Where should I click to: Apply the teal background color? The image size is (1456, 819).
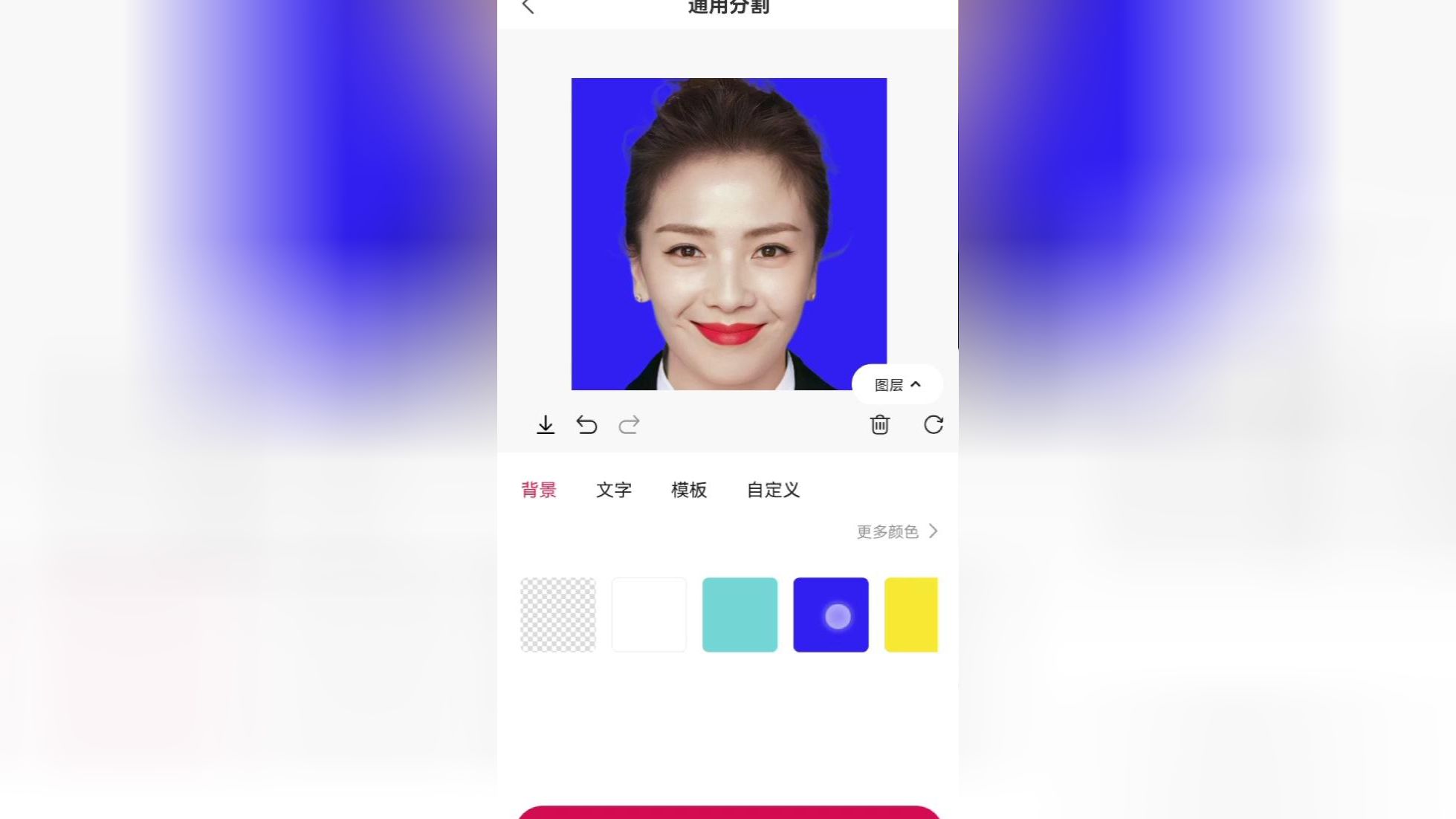[740, 615]
